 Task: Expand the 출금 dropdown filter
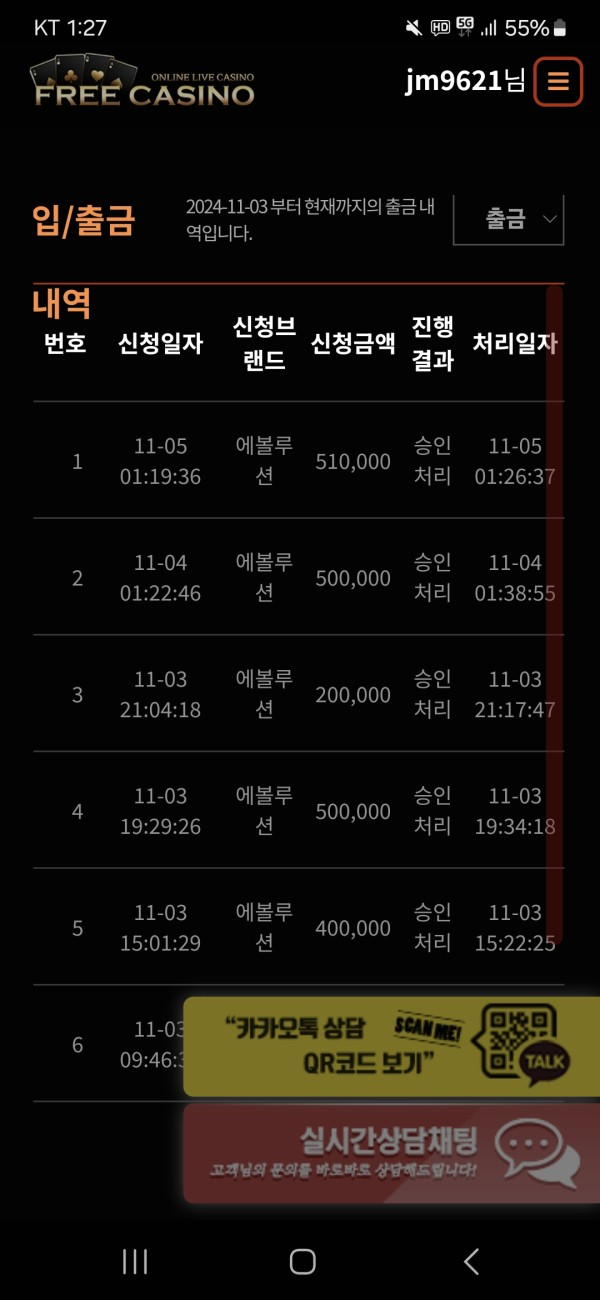(508, 220)
